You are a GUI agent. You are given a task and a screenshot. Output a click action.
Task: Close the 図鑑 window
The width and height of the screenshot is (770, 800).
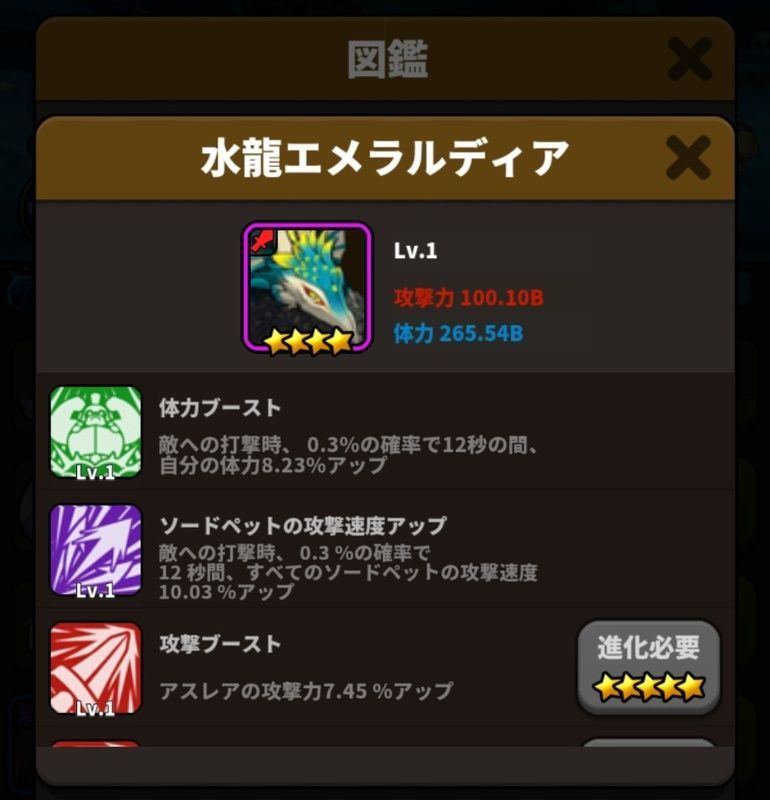click(689, 60)
